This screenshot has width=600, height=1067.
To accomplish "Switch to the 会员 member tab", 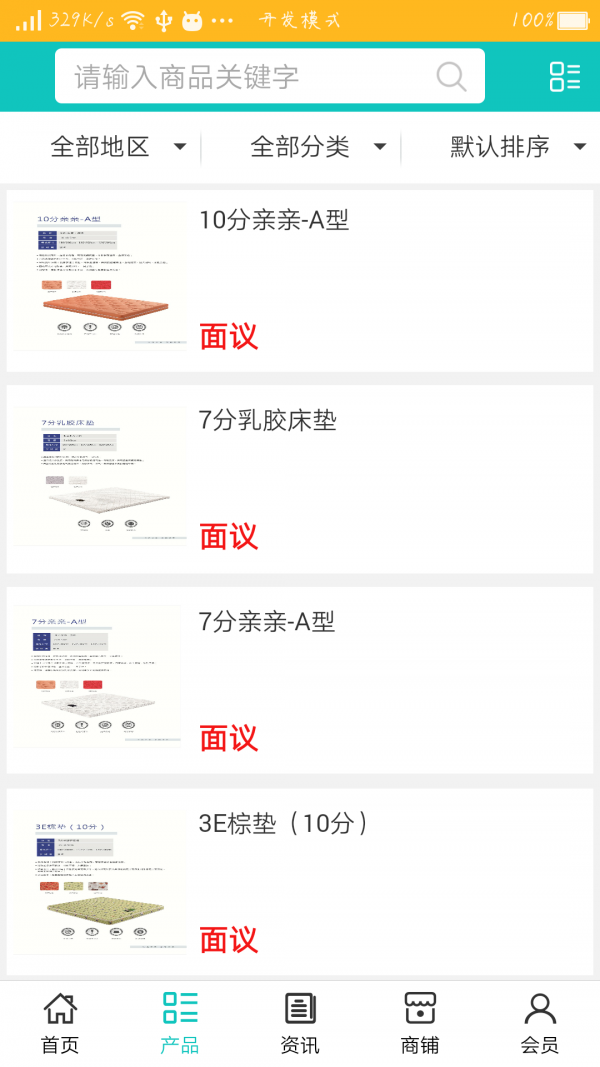I will pyautogui.click(x=540, y=1023).
